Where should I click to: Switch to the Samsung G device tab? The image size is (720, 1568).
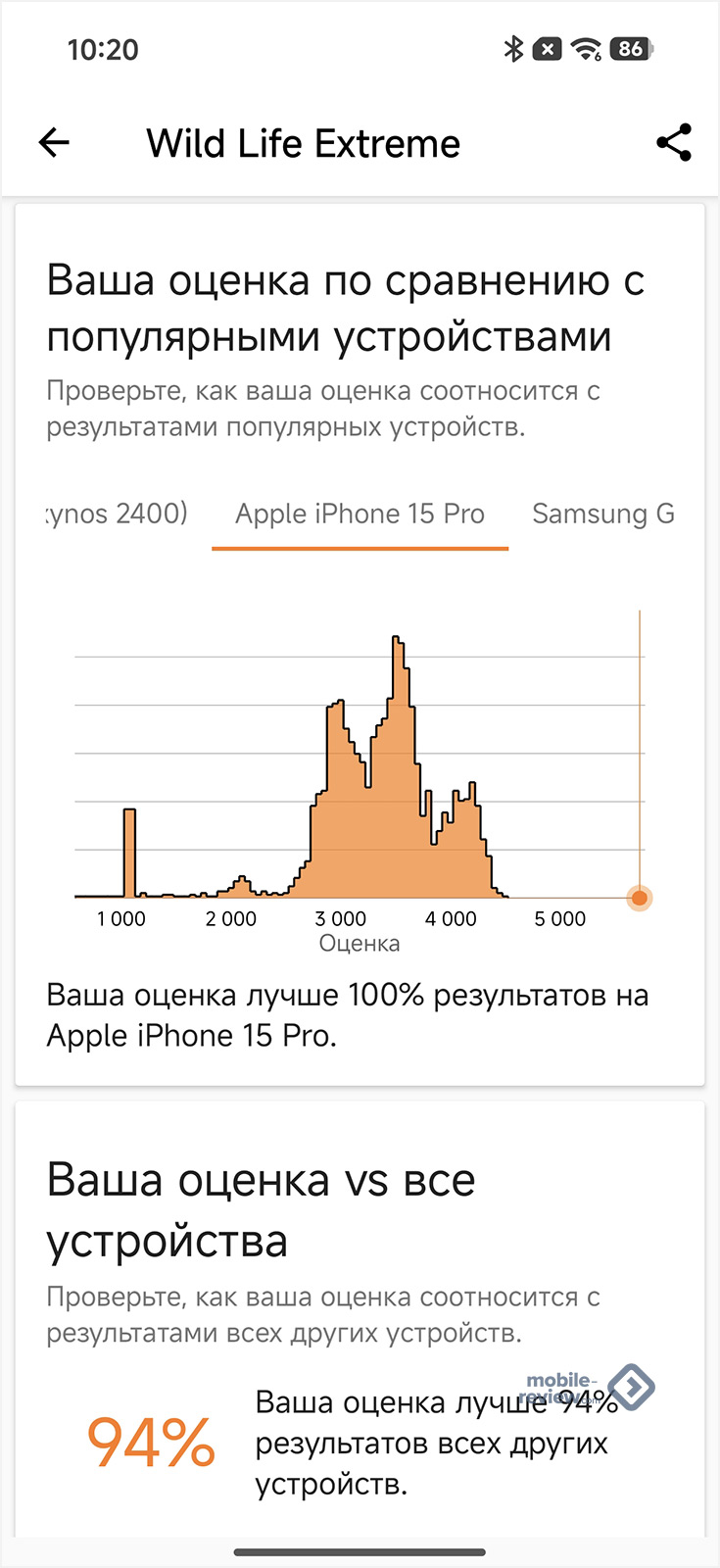602,514
